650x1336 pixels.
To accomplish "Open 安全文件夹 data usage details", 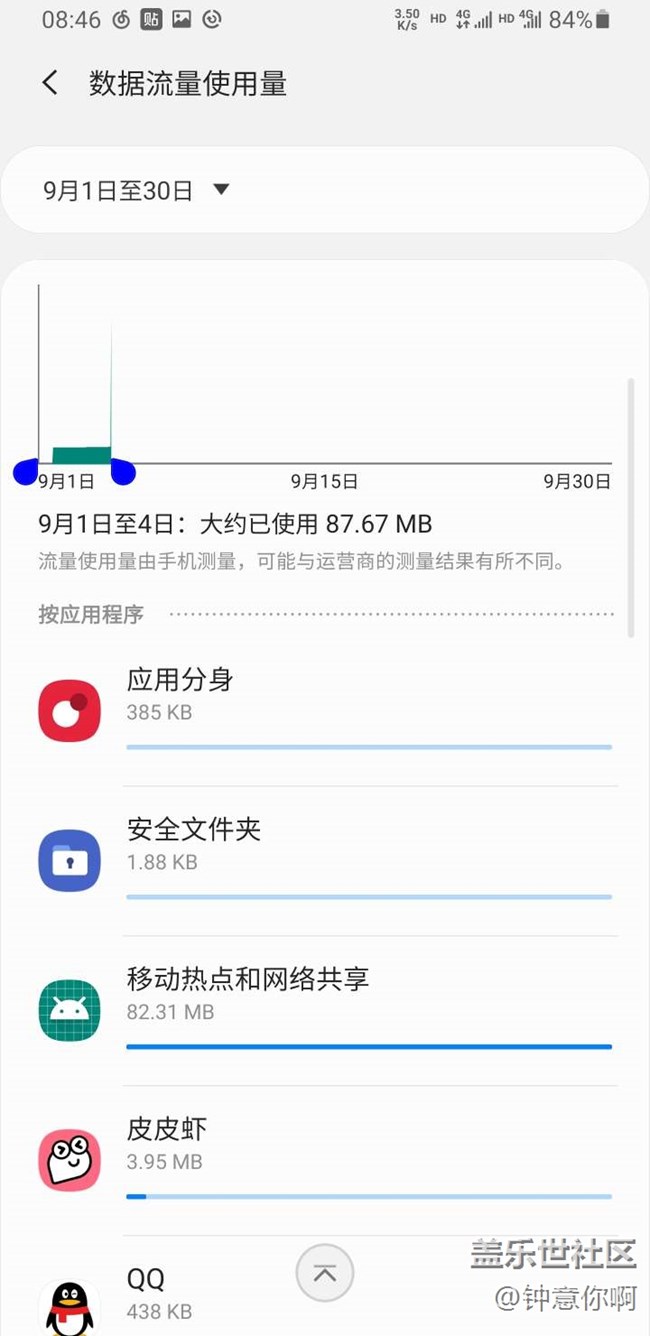I will pyautogui.click(x=325, y=860).
